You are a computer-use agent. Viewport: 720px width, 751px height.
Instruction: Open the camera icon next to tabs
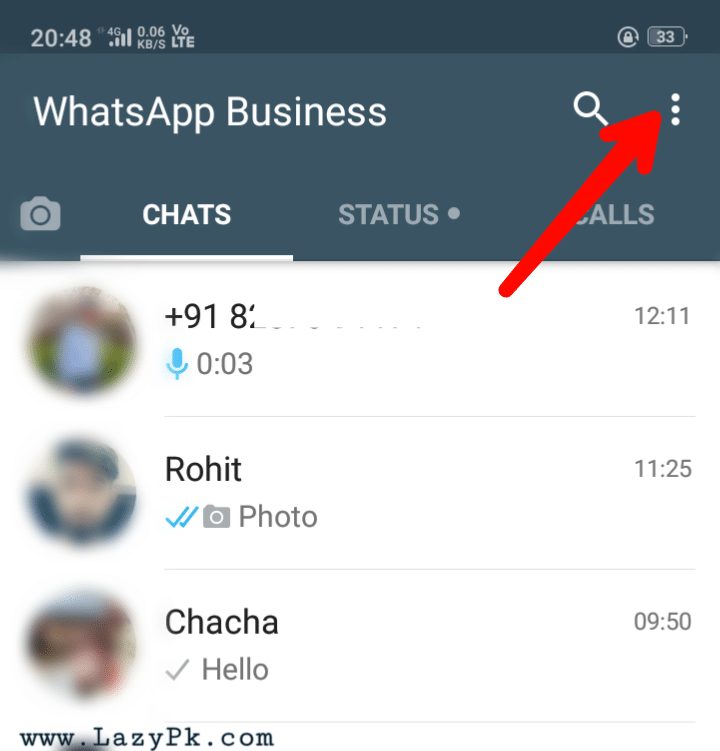click(40, 213)
